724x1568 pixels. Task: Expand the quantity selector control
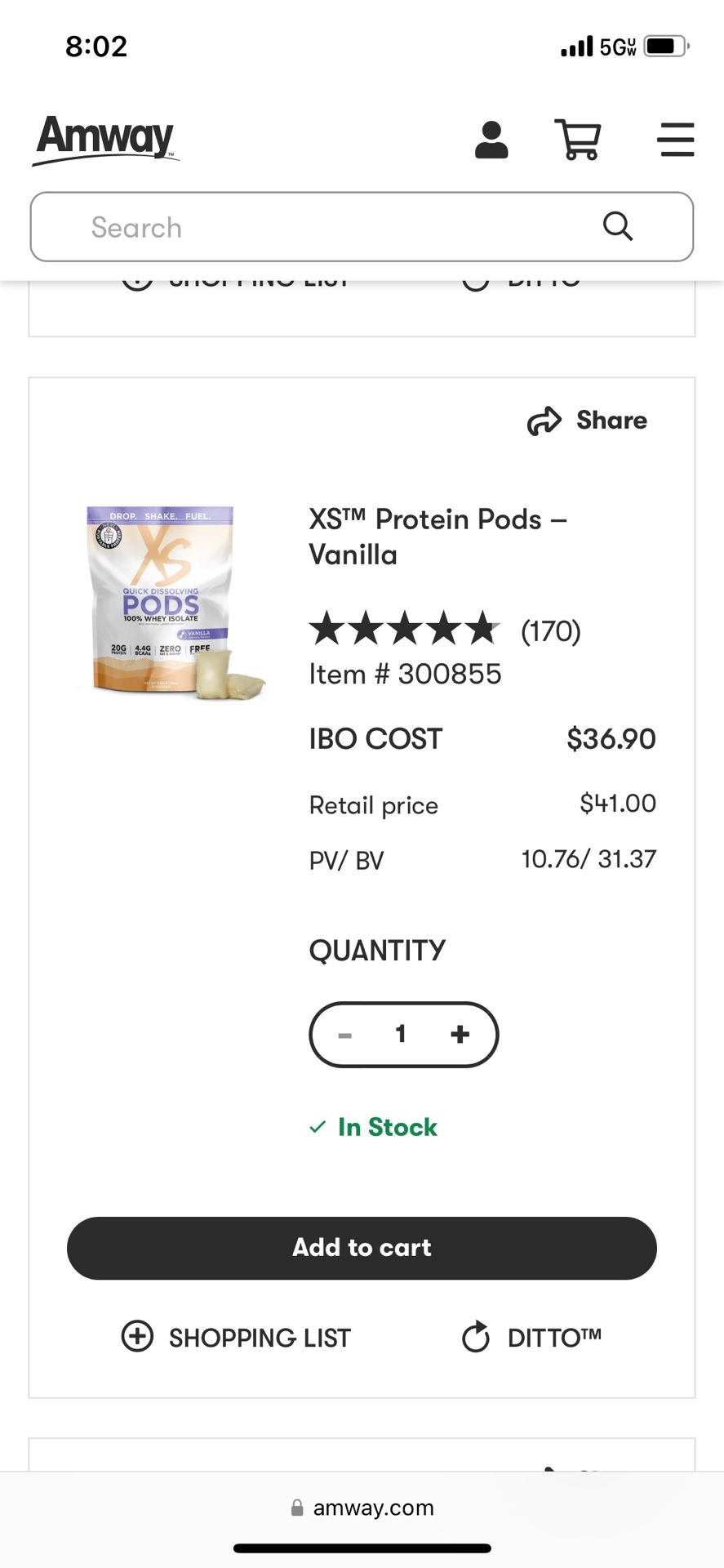(402, 1034)
